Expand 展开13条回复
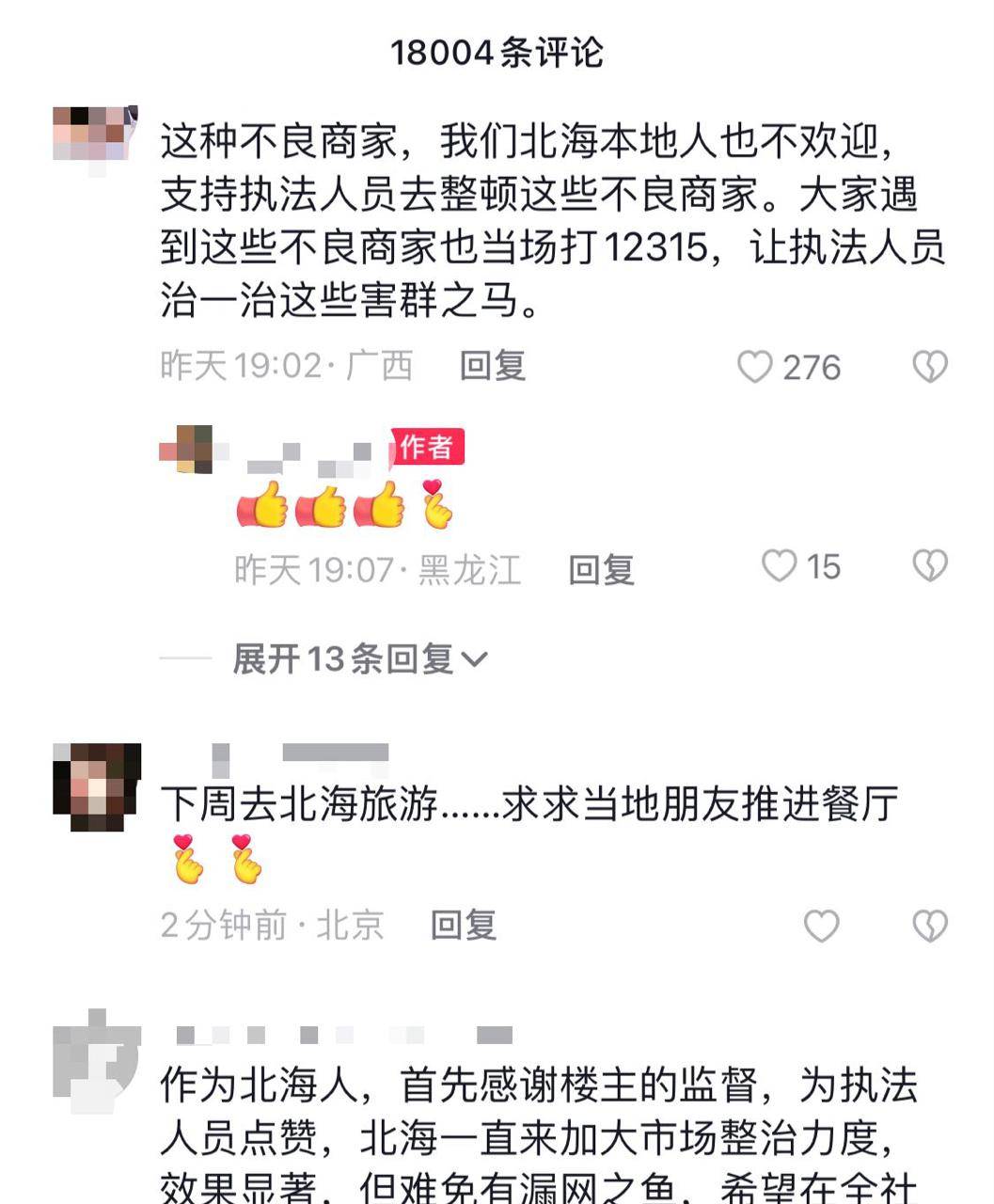 [x=359, y=658]
